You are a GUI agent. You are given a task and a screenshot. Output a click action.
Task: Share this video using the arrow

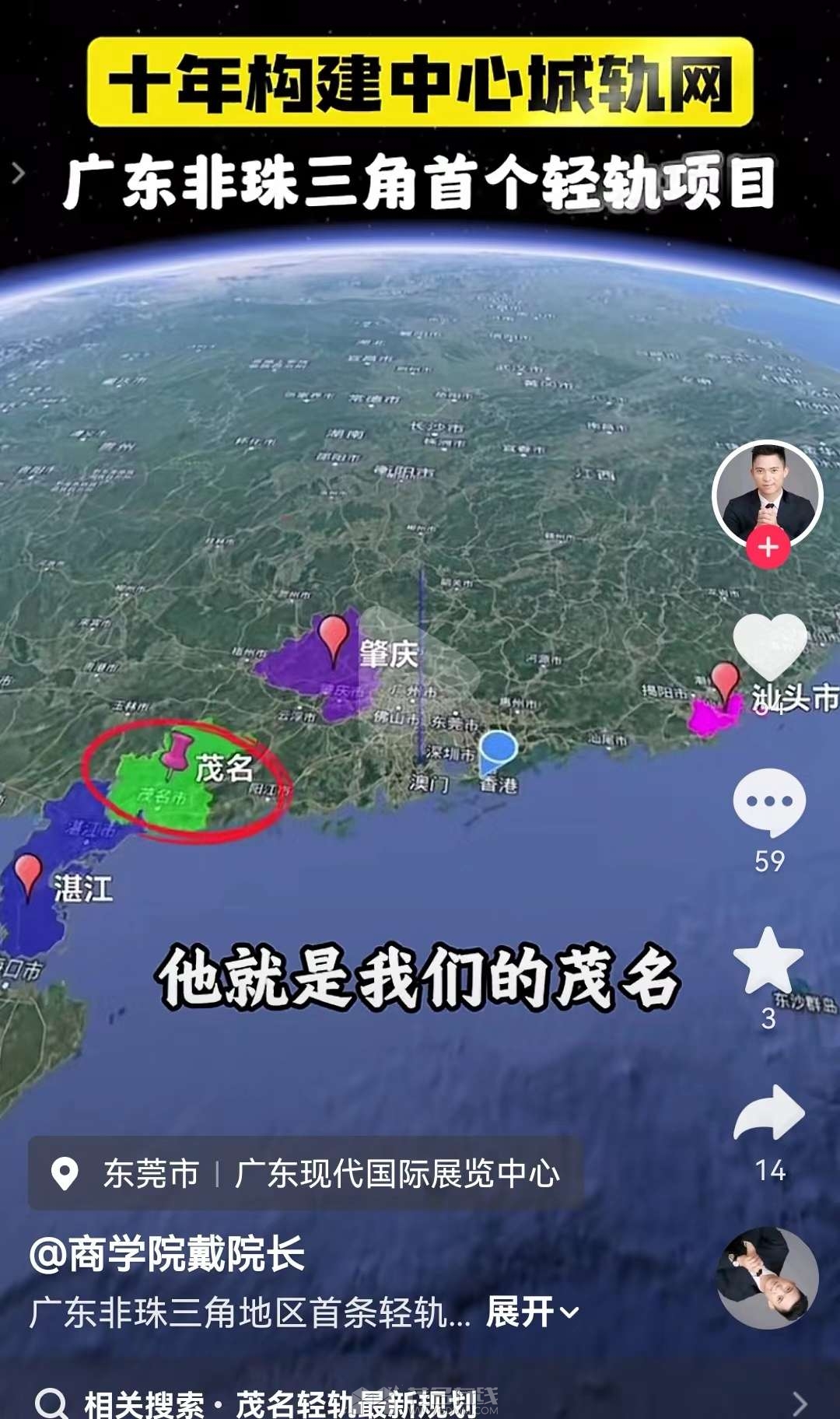coord(769,1114)
